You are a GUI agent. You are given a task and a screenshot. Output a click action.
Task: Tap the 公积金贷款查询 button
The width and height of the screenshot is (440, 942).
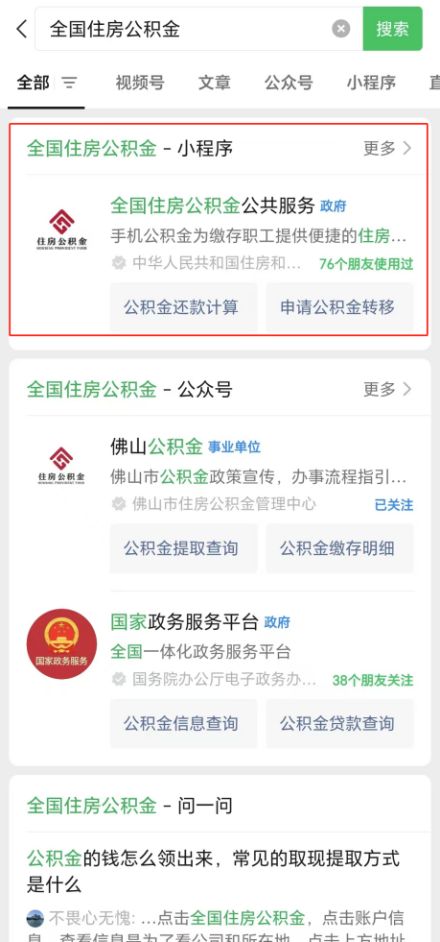point(340,723)
